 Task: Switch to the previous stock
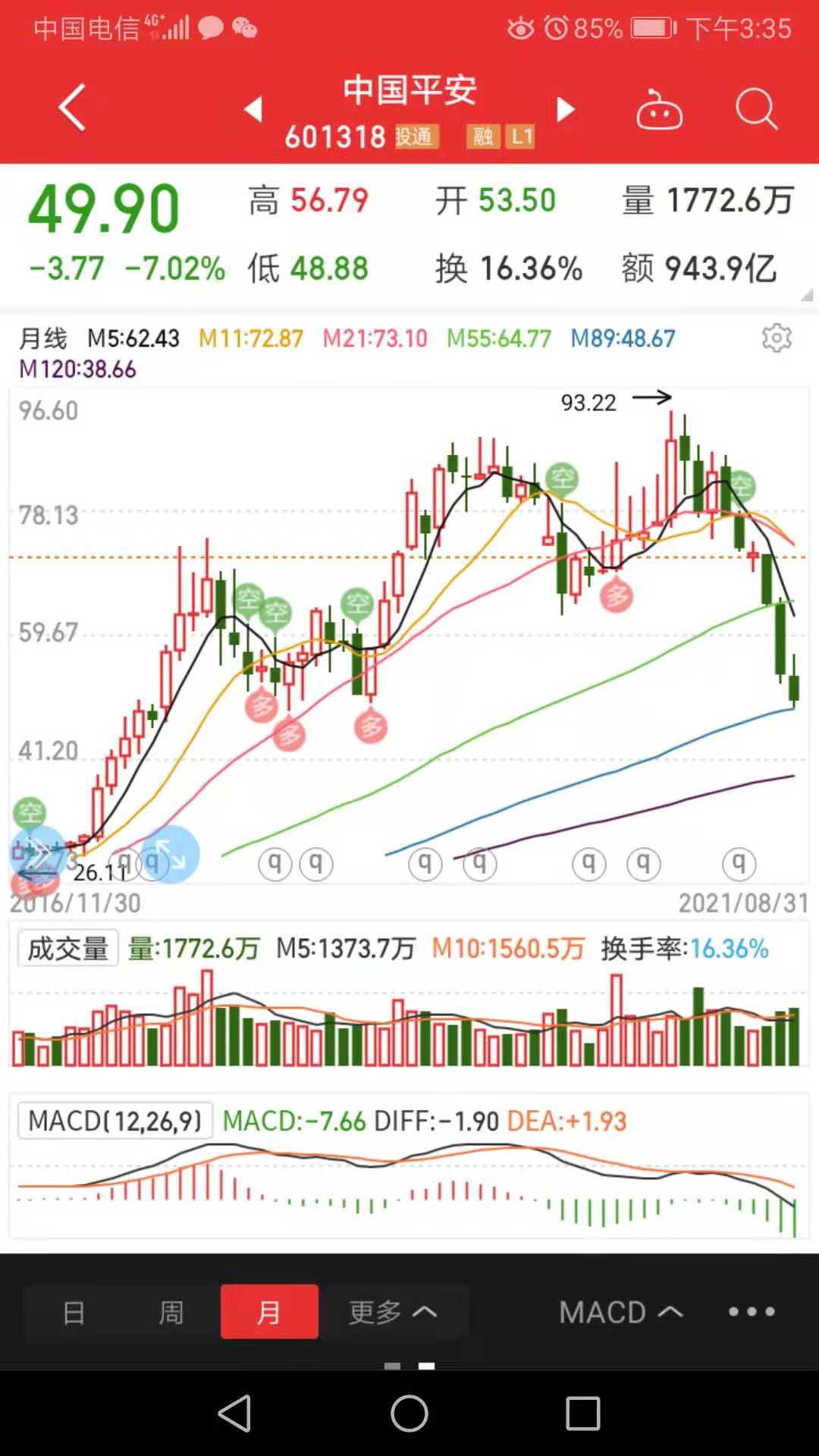(254, 109)
